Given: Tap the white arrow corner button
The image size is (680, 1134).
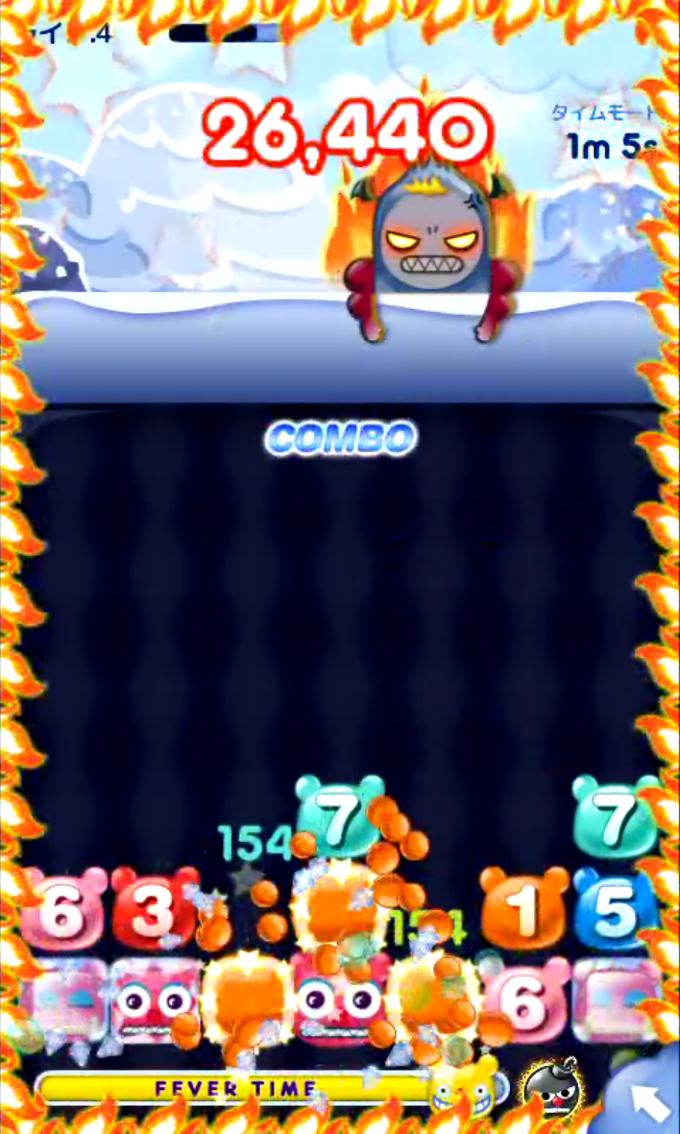Looking at the screenshot, I should (649, 1100).
